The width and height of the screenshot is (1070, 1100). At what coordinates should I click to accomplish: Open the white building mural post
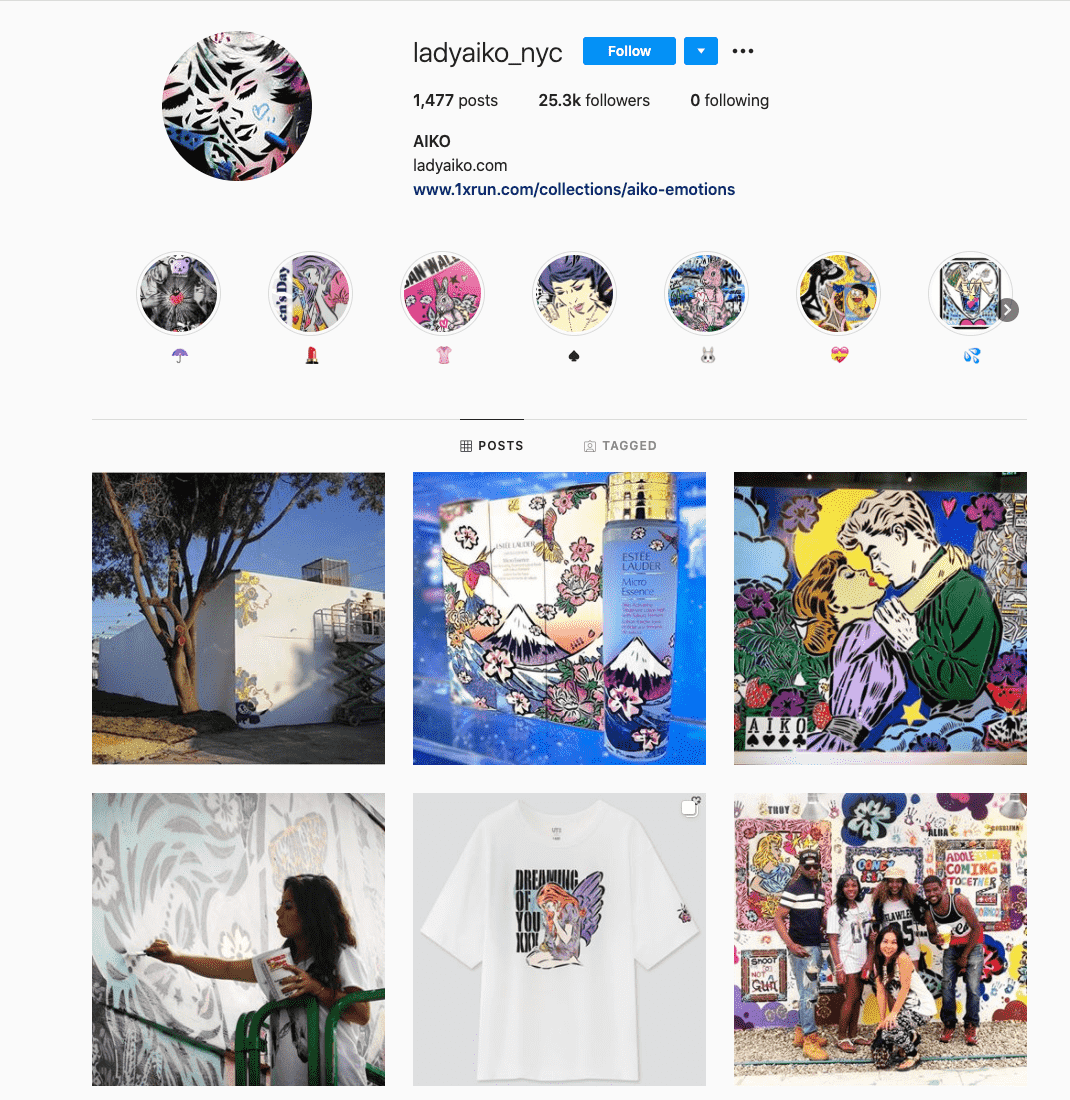(238, 618)
